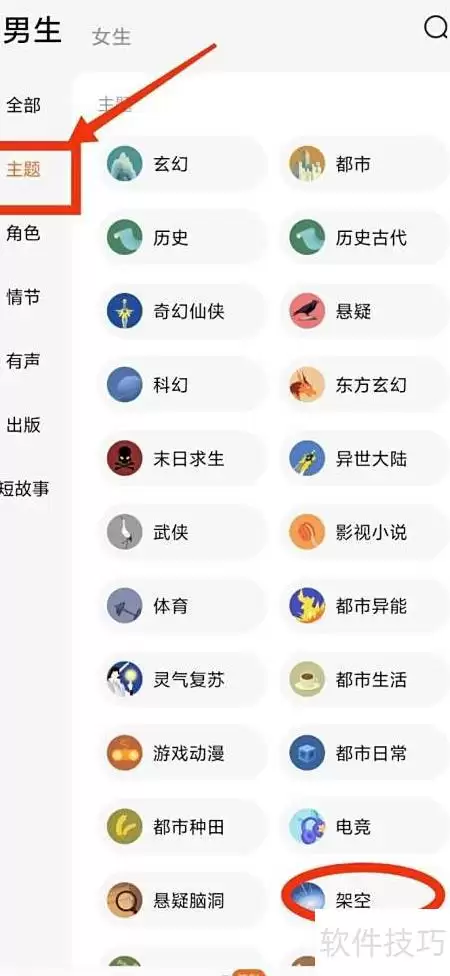The image size is (450, 976).
Task: Select the 主题 sidebar category
Action: [24, 169]
